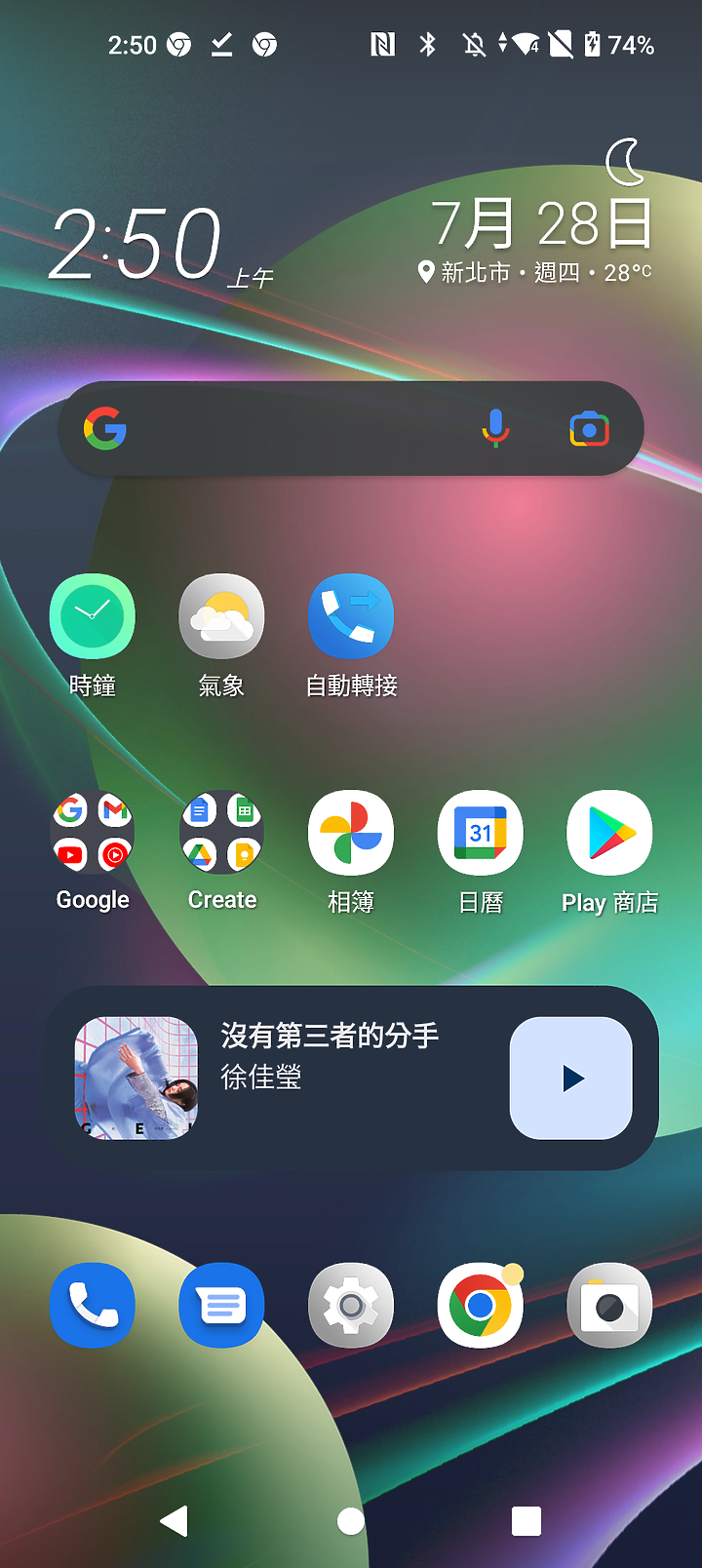702x1568 pixels.
Task: Open the Google search bar
Action: [292, 429]
